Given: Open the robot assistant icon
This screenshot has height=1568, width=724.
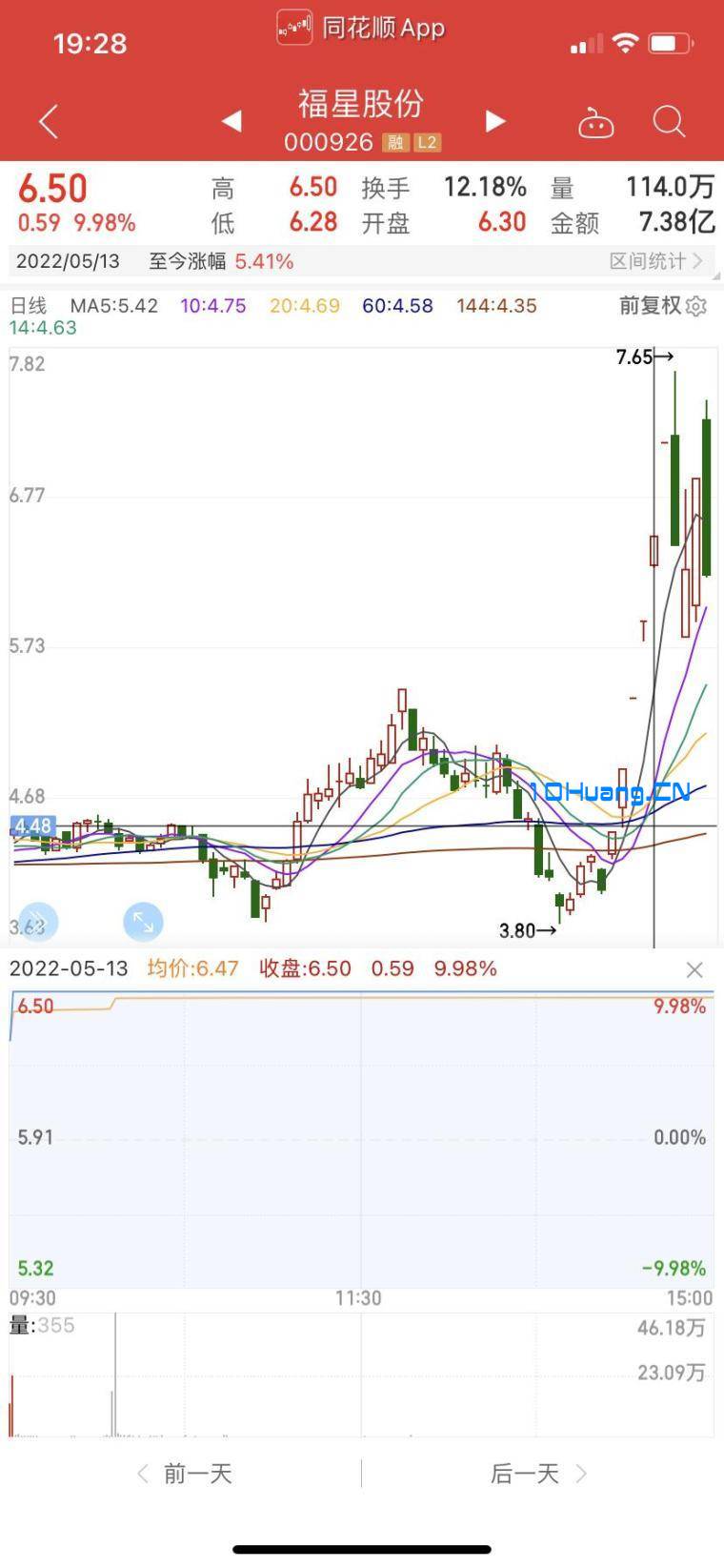Looking at the screenshot, I should point(596,122).
